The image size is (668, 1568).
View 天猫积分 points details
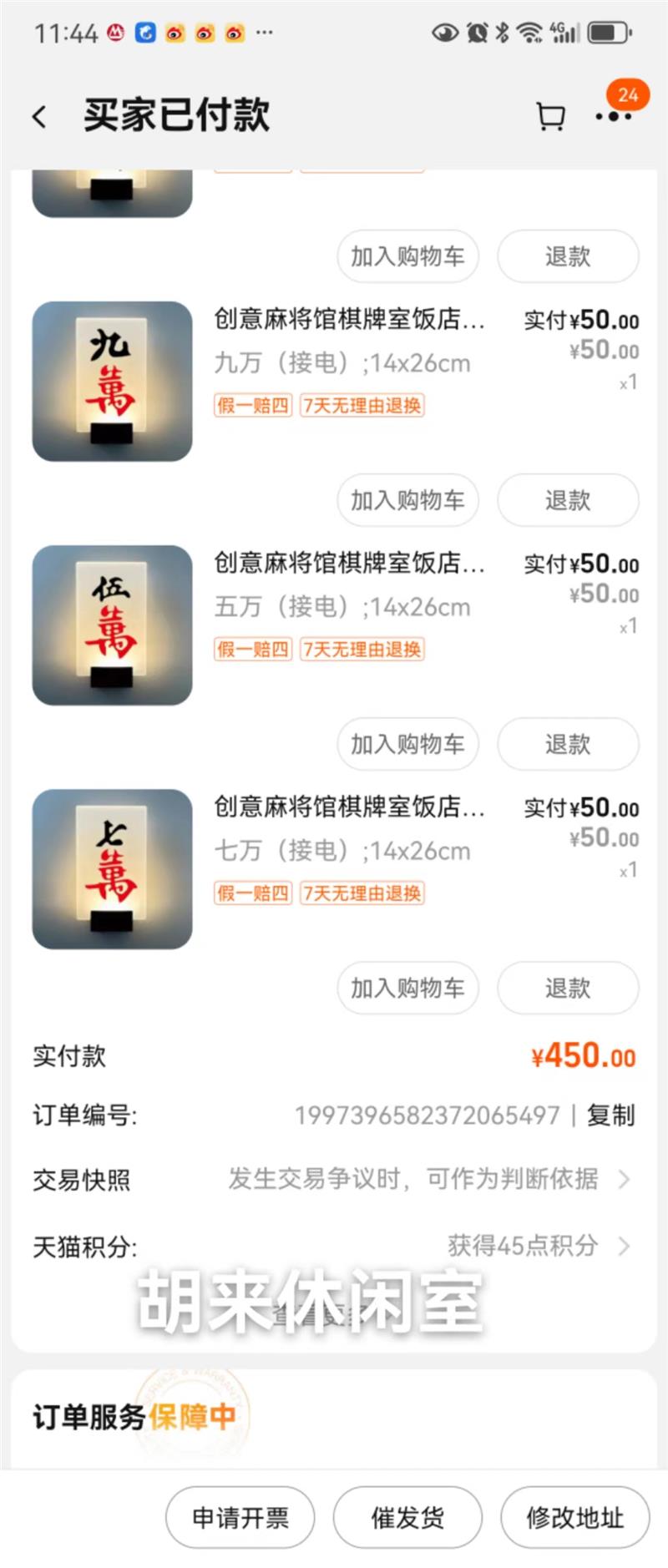coord(534,1246)
